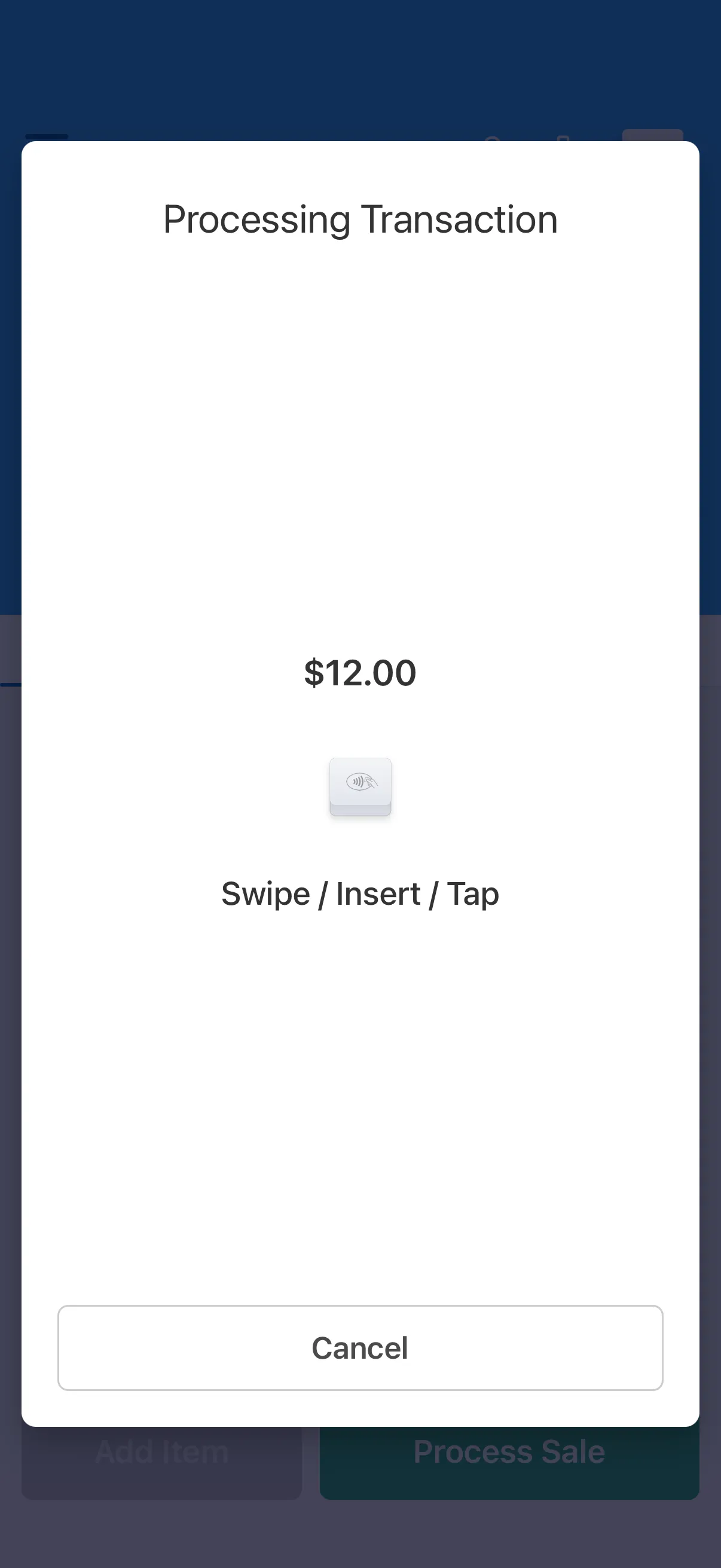Tap the obscured device icon in the header
Image resolution: width=721 pixels, height=1568 pixels.
pyautogui.click(x=561, y=139)
